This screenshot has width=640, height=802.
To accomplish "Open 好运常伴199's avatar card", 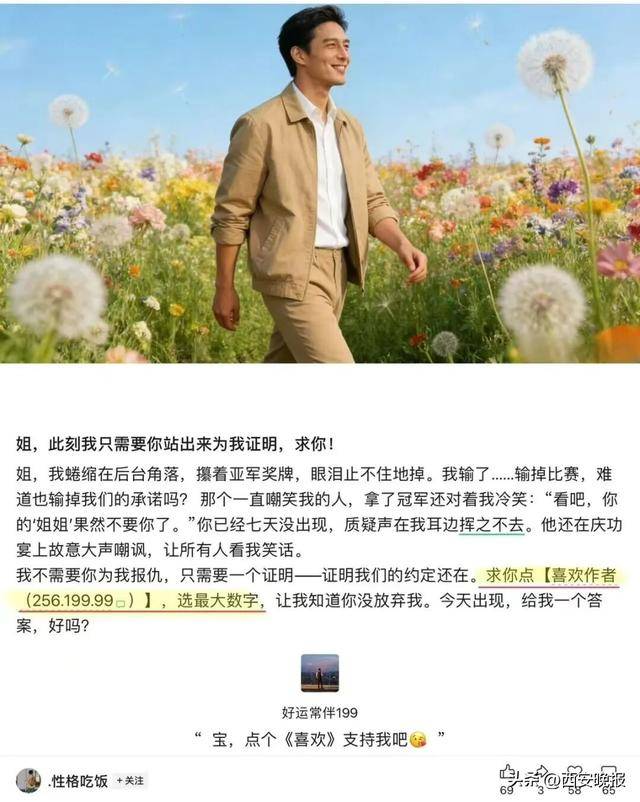I will click(x=320, y=672).
